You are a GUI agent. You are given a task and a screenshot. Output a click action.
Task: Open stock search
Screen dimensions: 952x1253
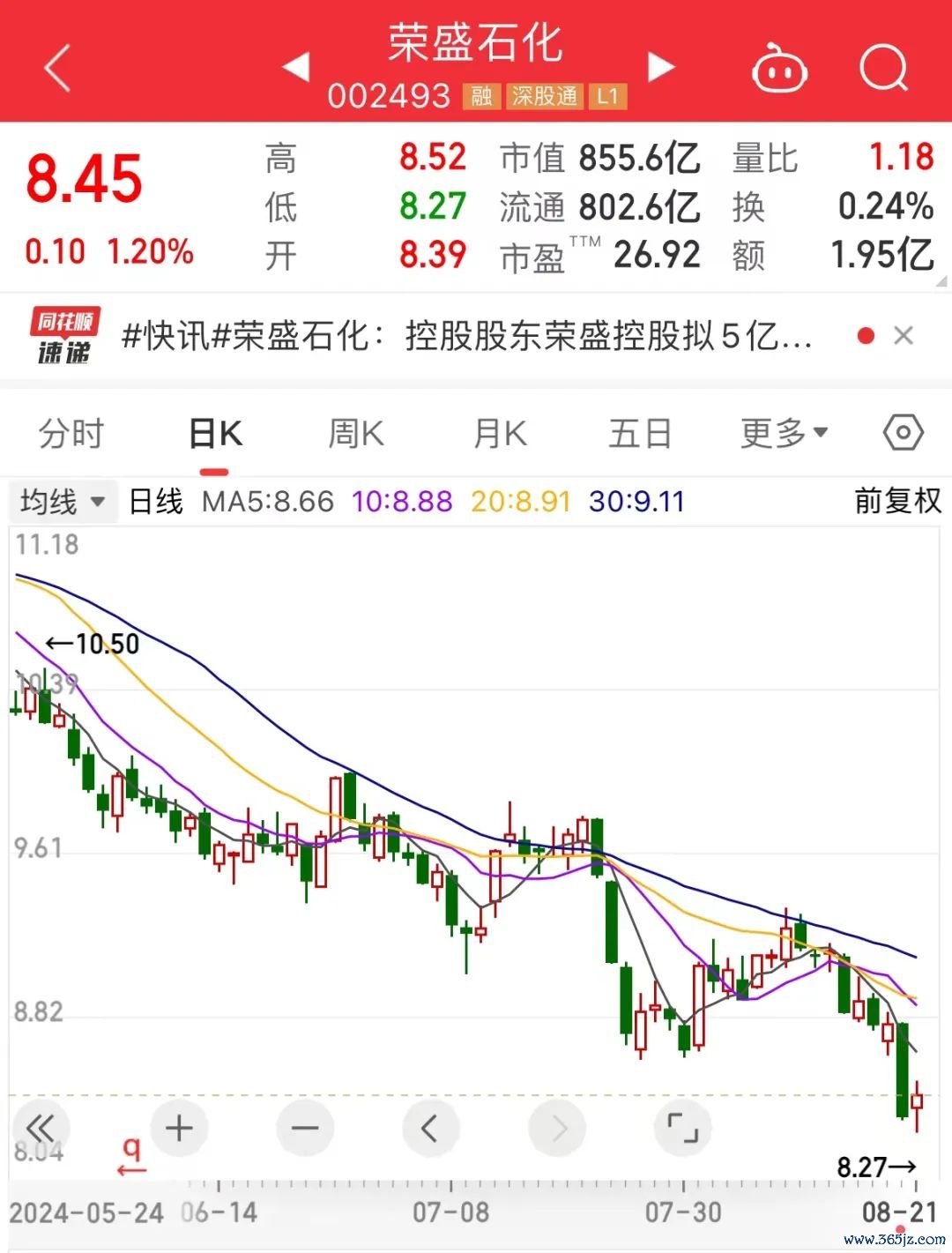[883, 69]
